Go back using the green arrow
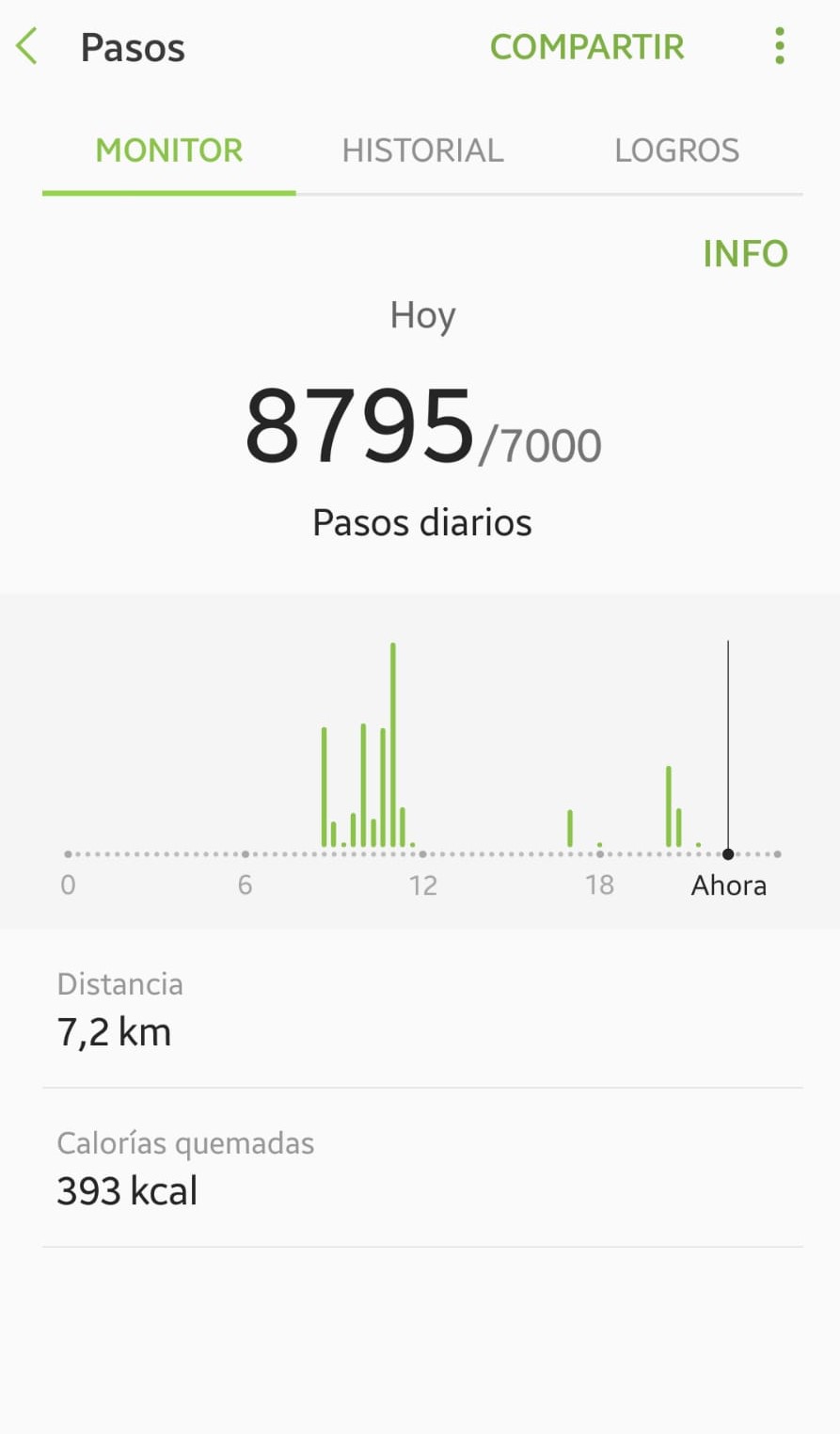The image size is (840, 1434). [28, 46]
